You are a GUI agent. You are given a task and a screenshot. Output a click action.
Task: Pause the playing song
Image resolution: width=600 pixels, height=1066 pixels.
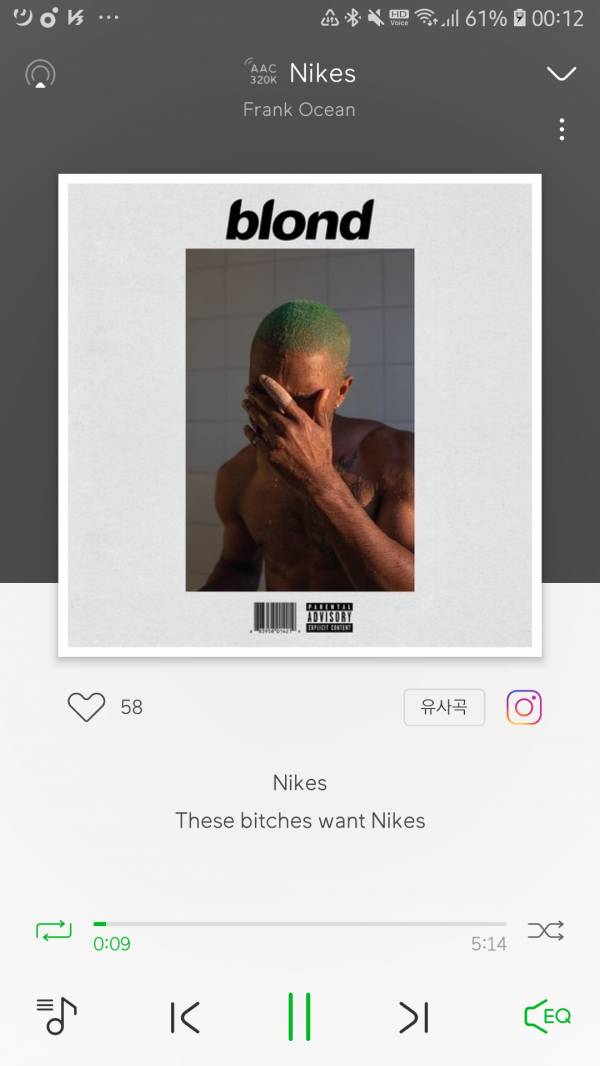[299, 1017]
